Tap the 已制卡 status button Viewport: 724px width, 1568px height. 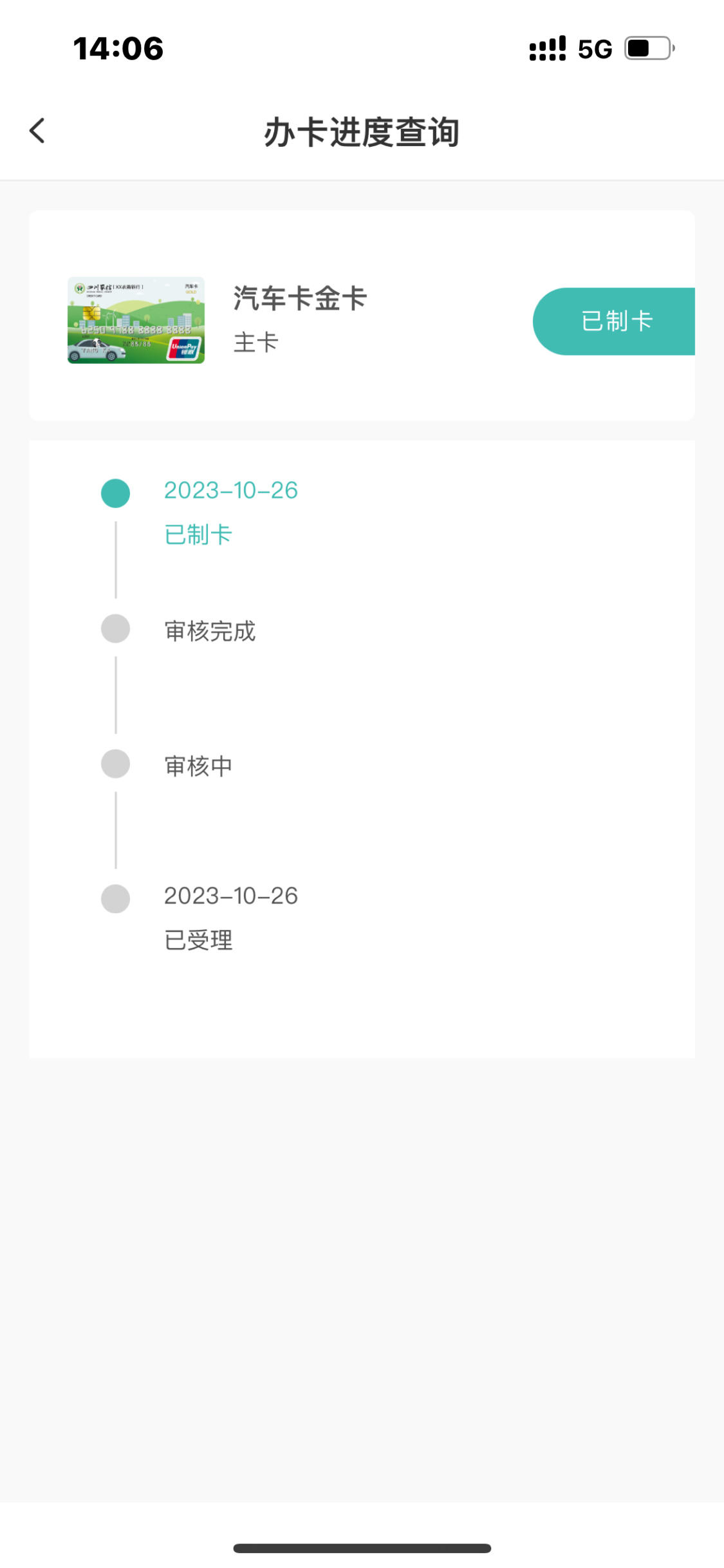click(614, 321)
